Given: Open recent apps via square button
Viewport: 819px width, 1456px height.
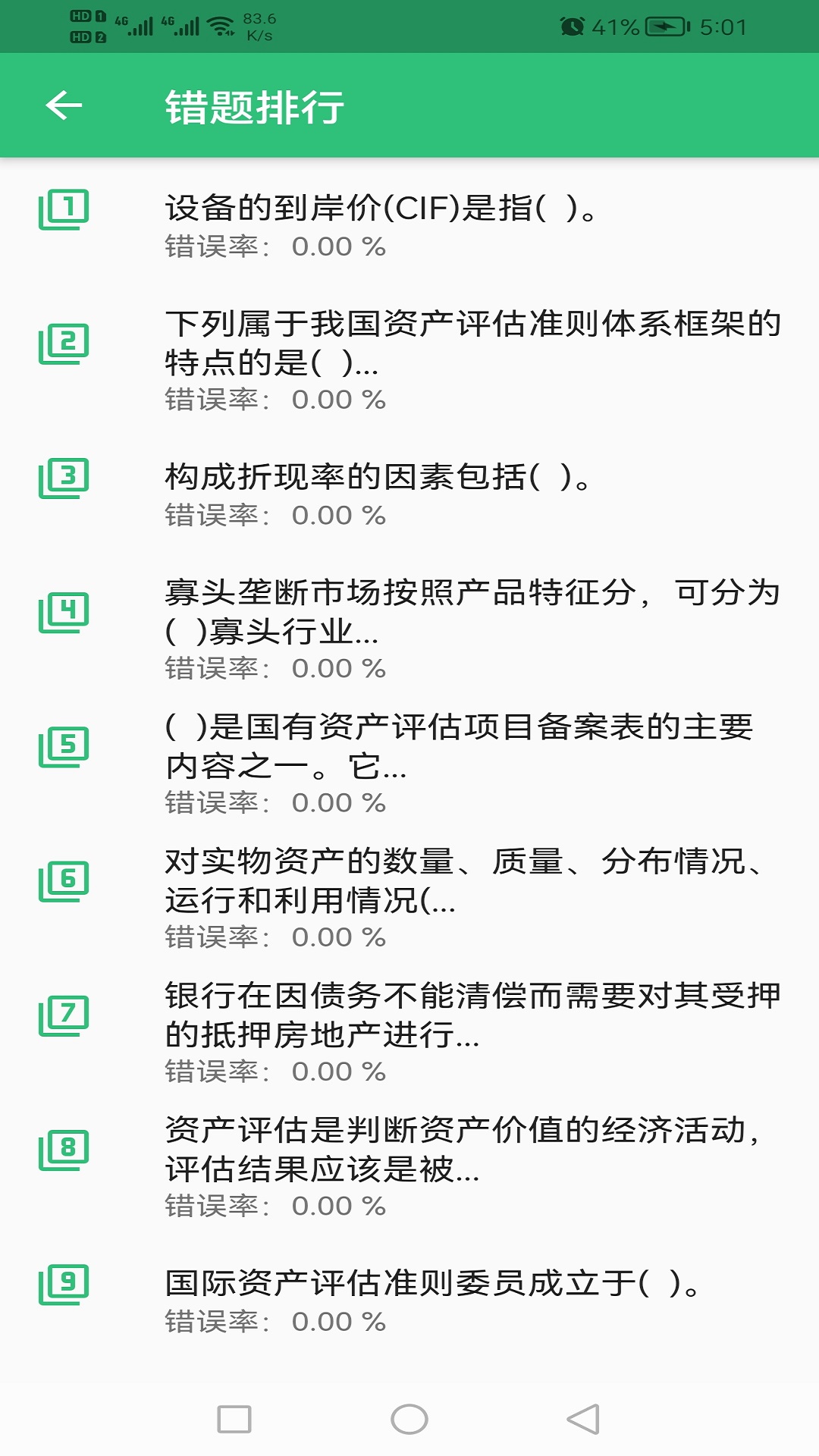Looking at the screenshot, I should click(234, 1419).
